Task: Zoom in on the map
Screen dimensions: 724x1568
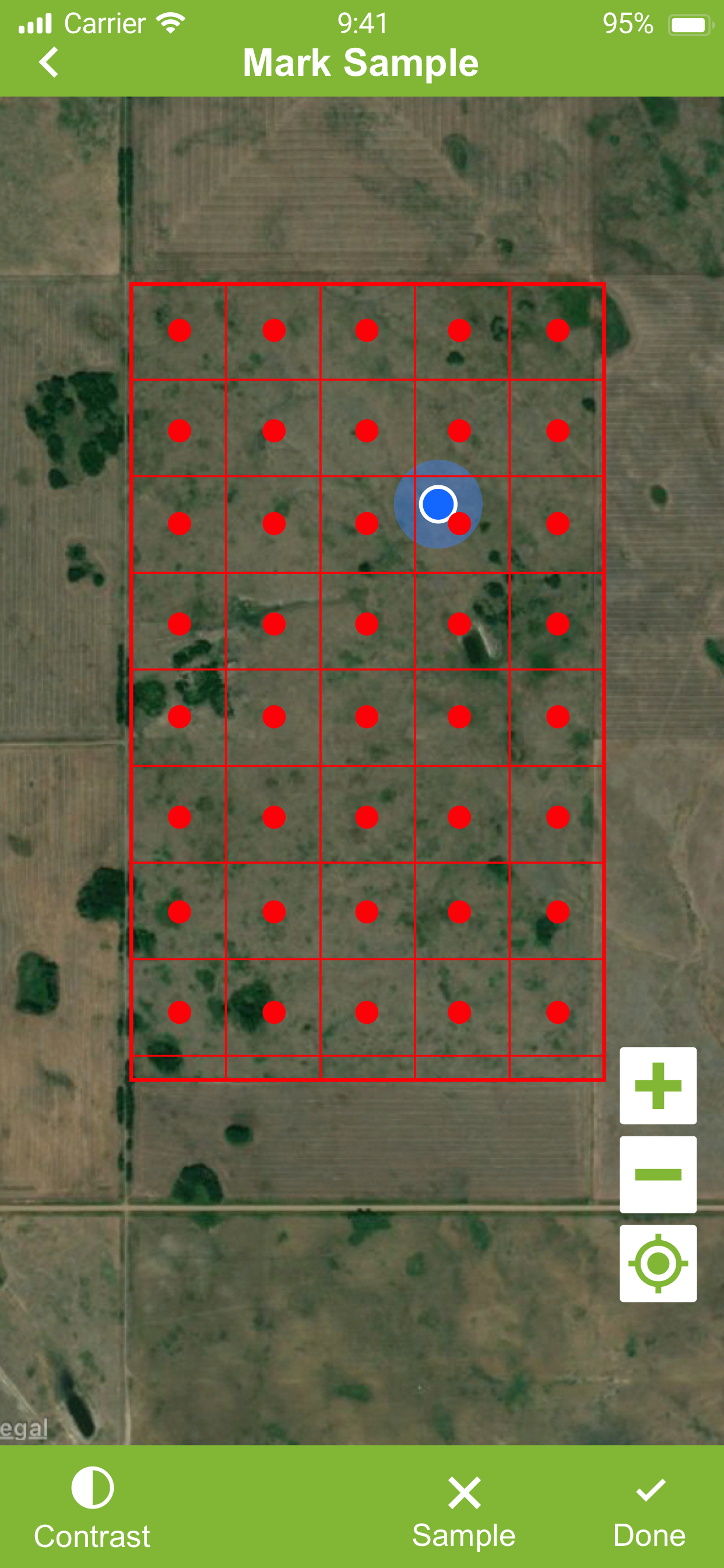Action: [658, 1086]
